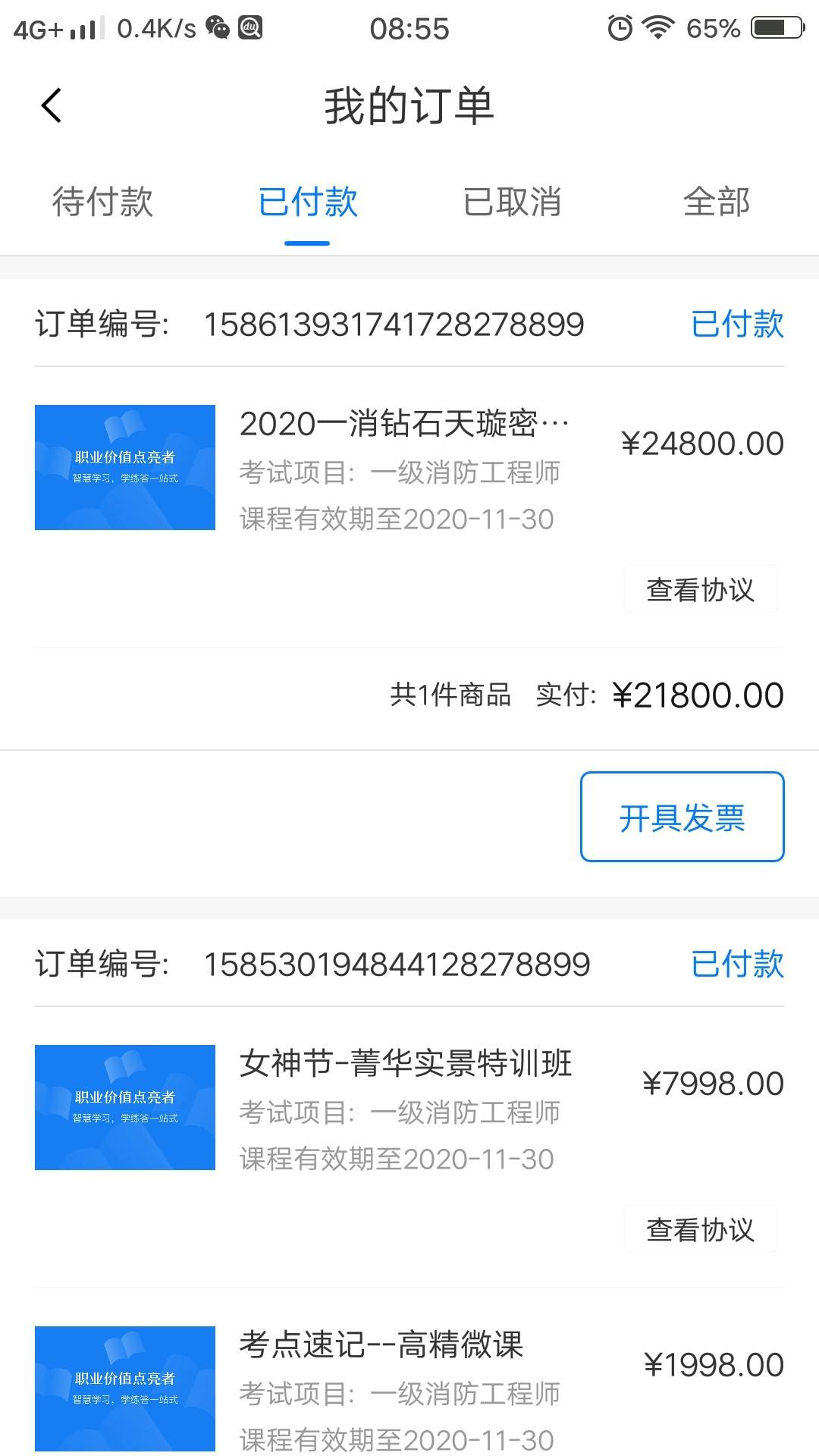The image size is (819, 1456).
Task: Select order number 1586139317417282788
Action: point(395,325)
